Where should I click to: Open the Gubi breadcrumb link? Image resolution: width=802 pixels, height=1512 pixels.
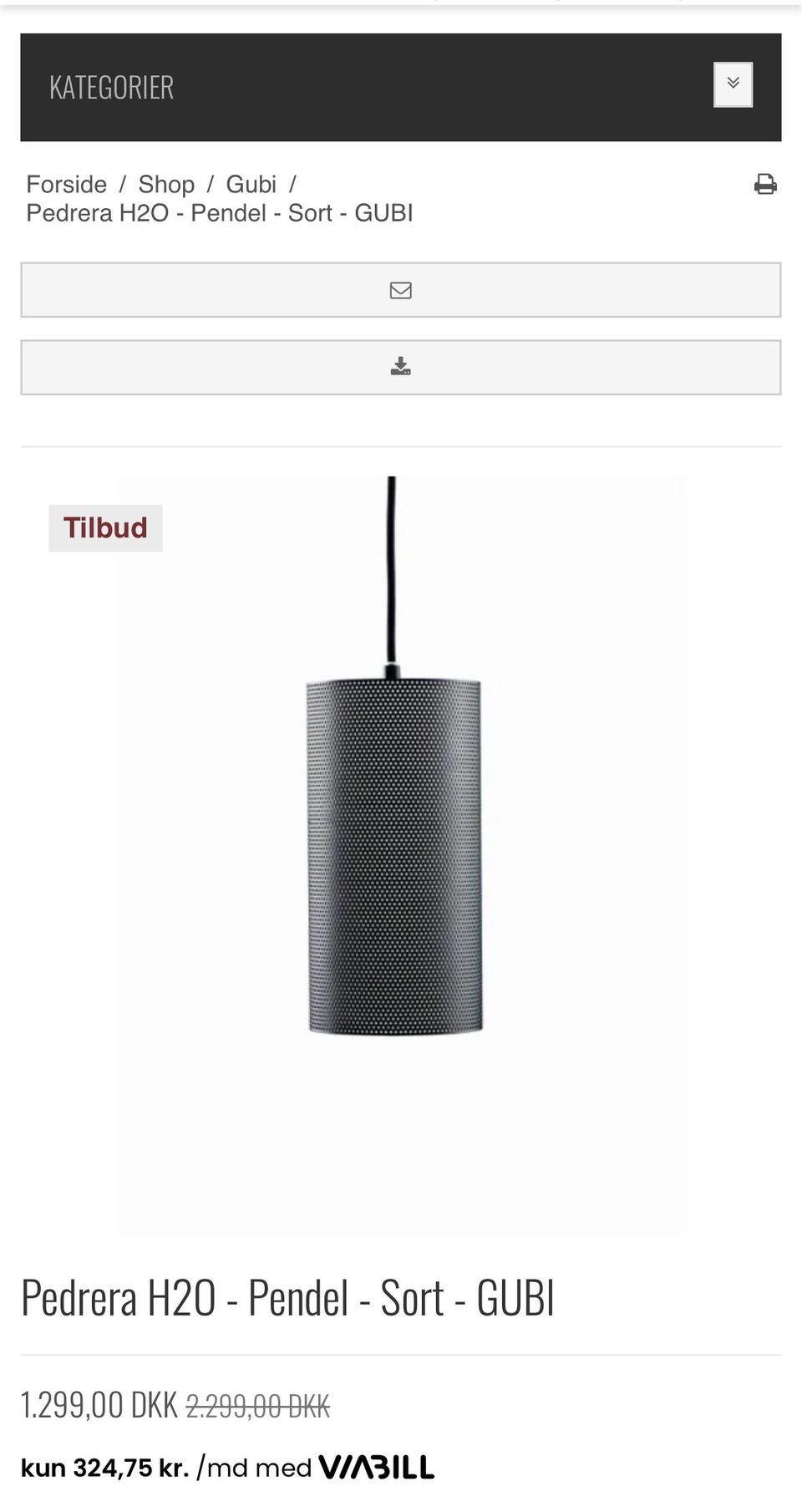(251, 184)
